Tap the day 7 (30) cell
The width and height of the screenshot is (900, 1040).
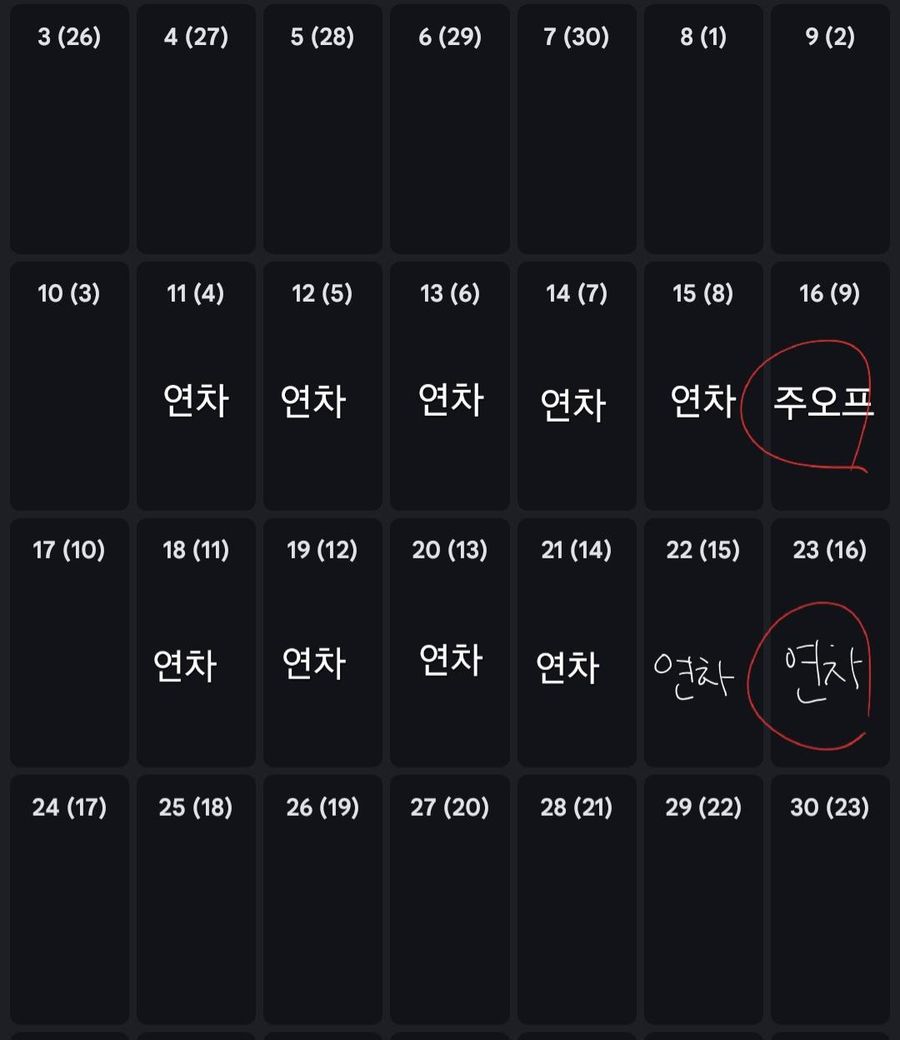(x=576, y=129)
